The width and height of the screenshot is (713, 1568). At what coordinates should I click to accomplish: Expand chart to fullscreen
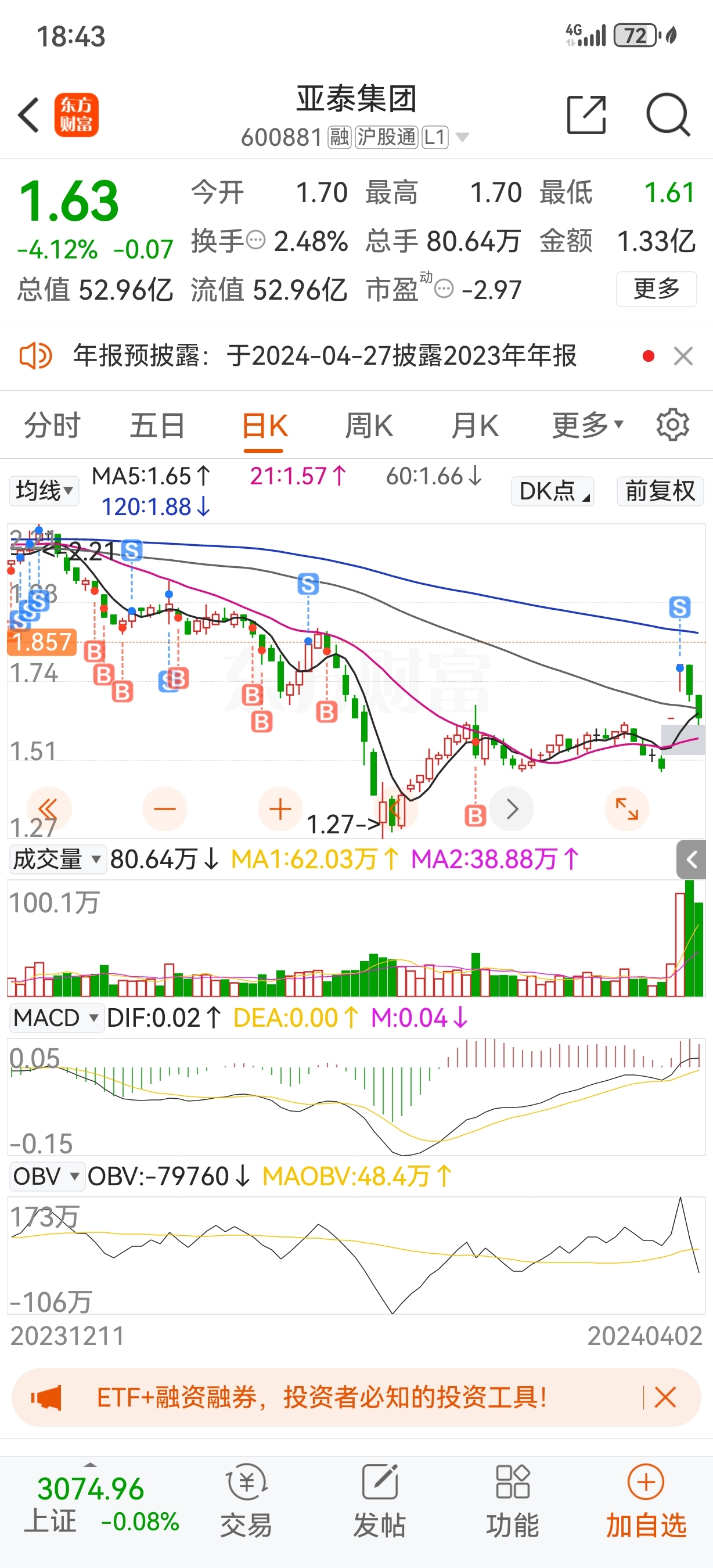[627, 809]
